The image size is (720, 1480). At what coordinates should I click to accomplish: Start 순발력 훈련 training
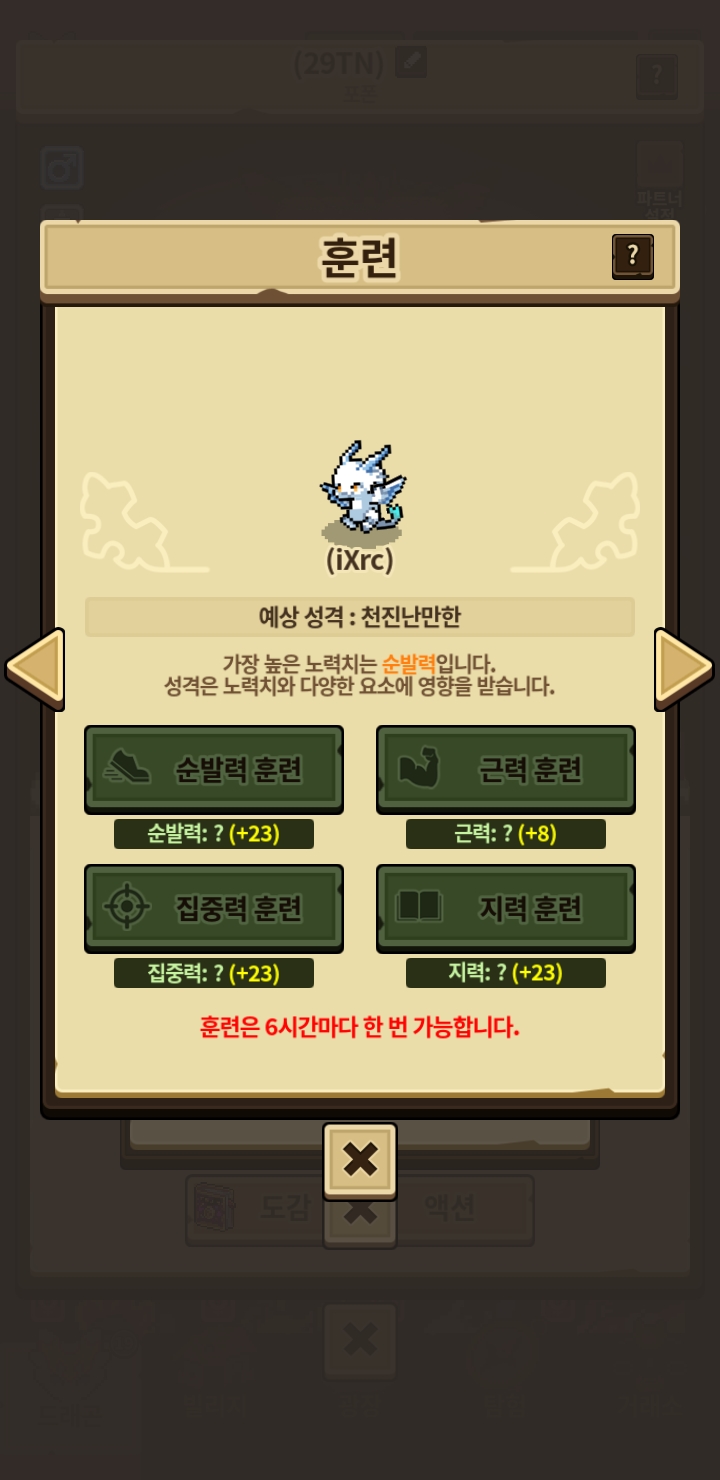pos(214,768)
